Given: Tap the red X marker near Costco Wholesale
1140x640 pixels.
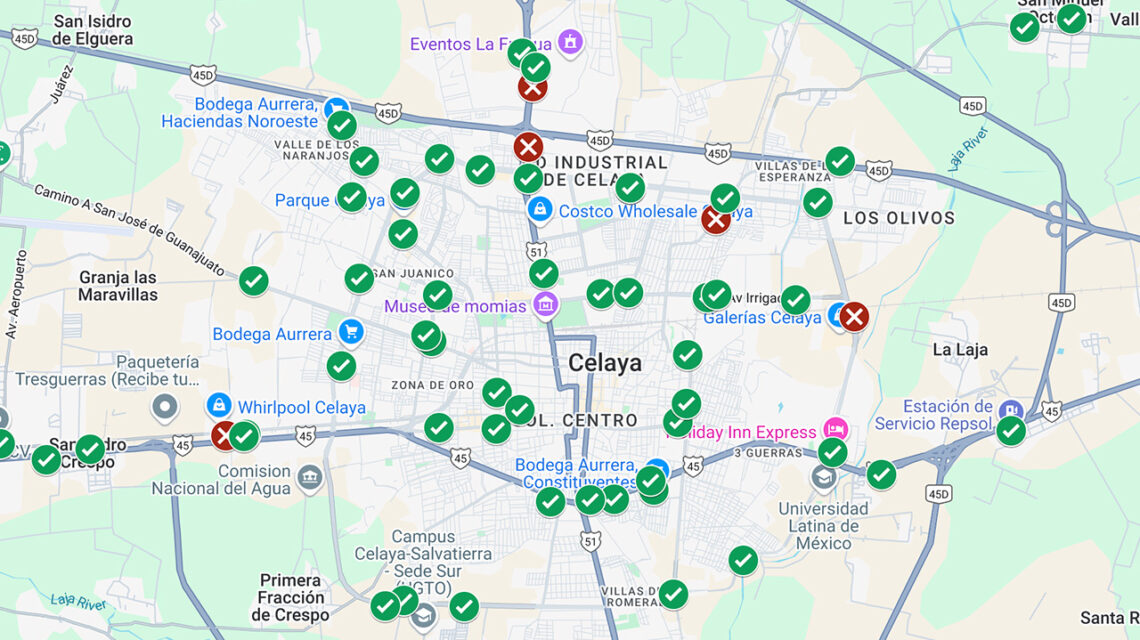Looking at the screenshot, I should (x=715, y=219).
